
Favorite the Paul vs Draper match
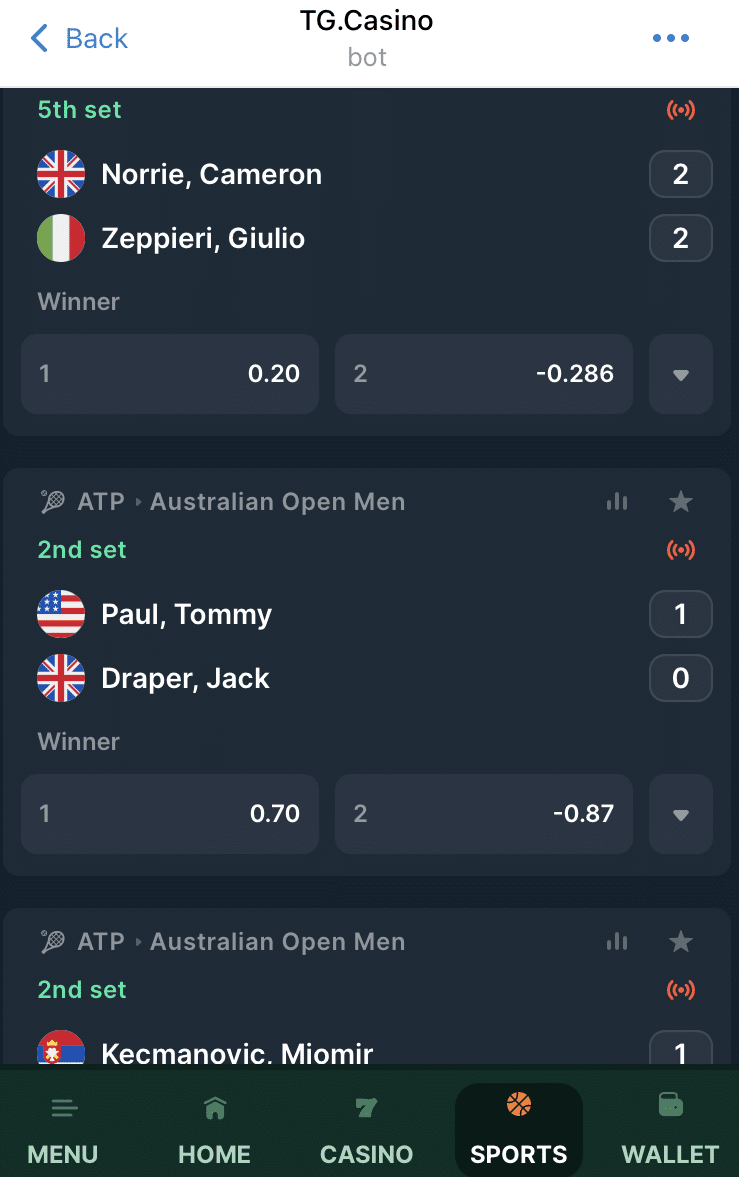coord(681,501)
